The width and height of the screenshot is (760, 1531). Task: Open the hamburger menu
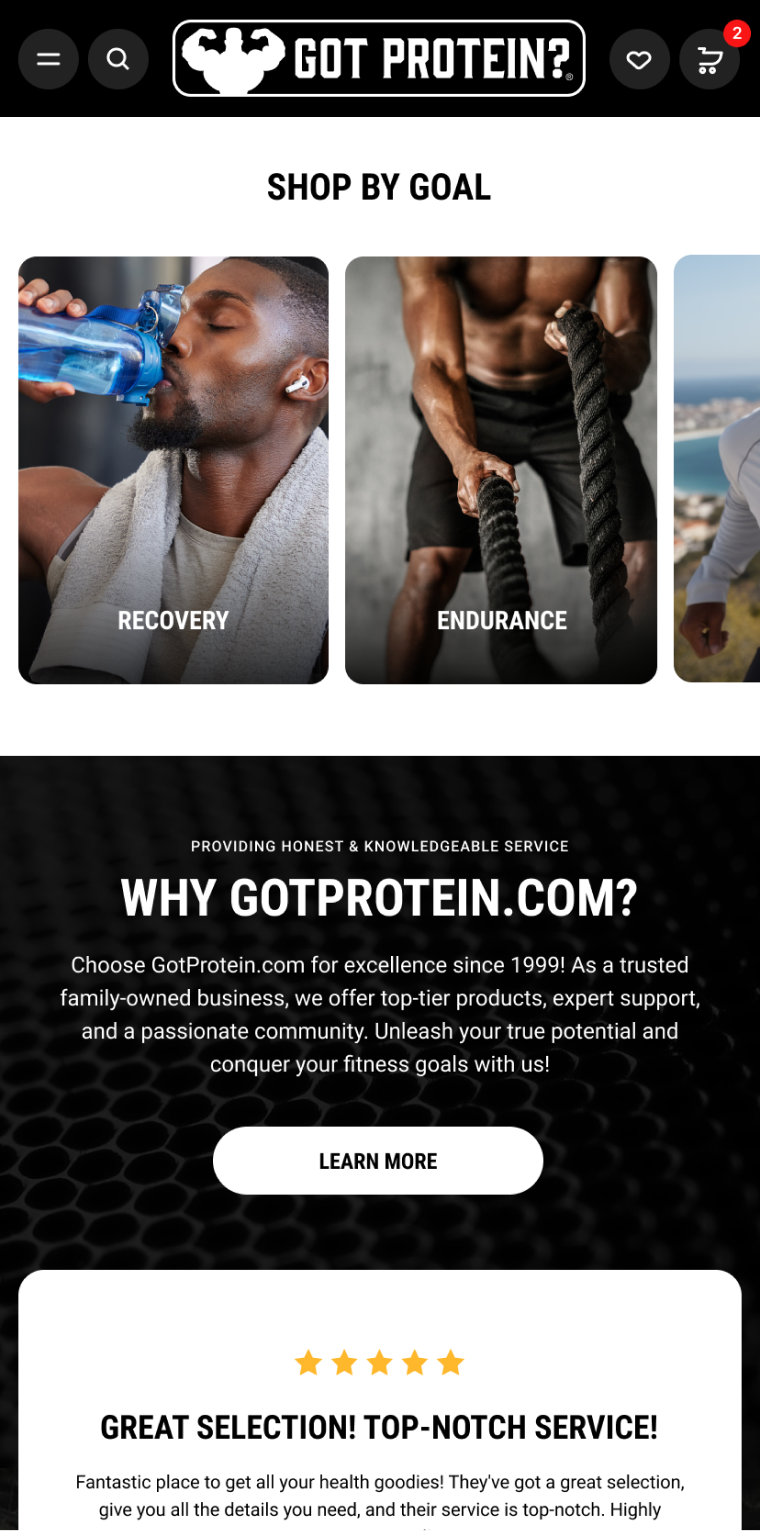click(48, 59)
